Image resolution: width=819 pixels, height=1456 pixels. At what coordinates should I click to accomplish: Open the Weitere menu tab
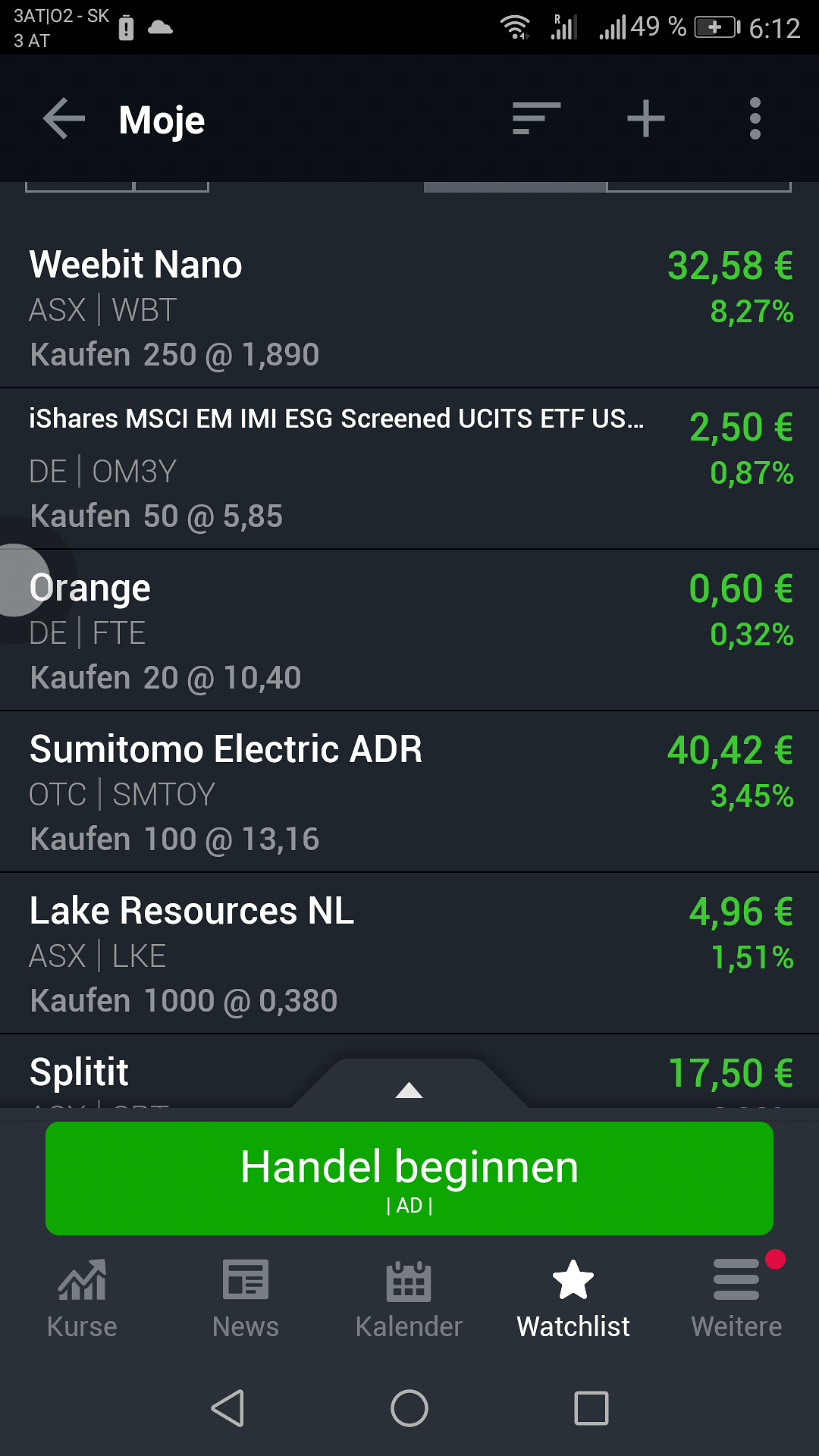(737, 1300)
